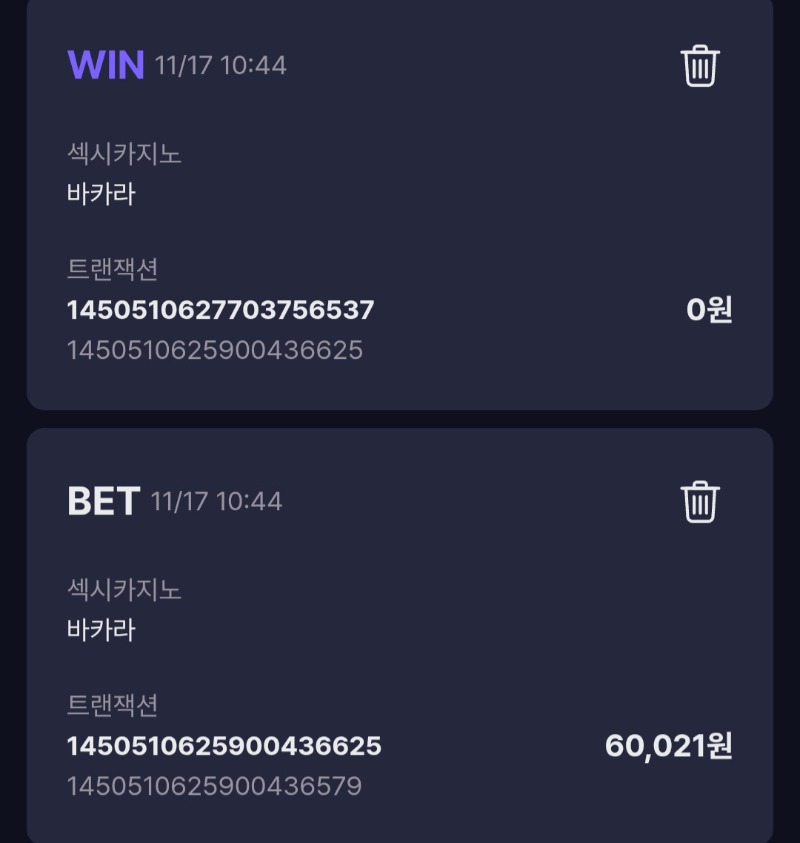Click transaction ID 1450510625900436625 on BET card

pos(222,744)
